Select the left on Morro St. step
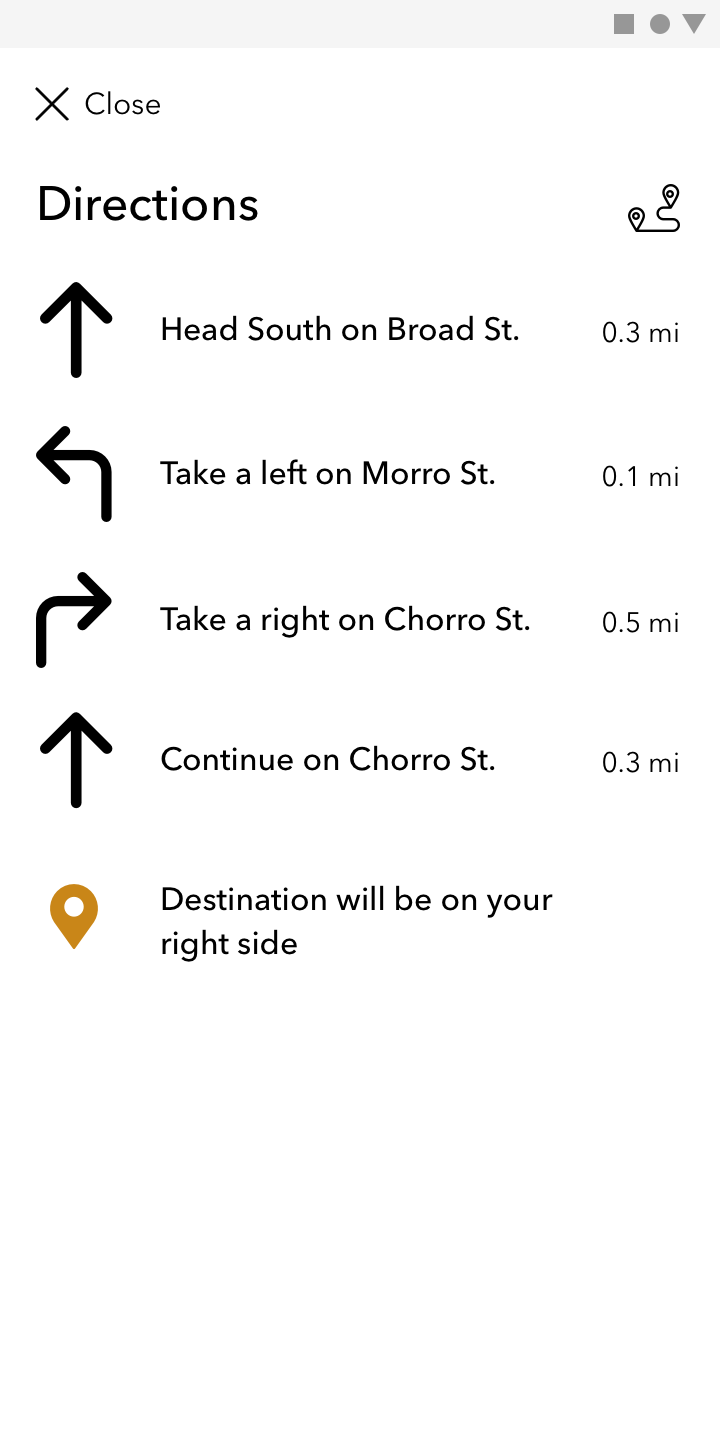The image size is (720, 1440). pyautogui.click(x=328, y=474)
